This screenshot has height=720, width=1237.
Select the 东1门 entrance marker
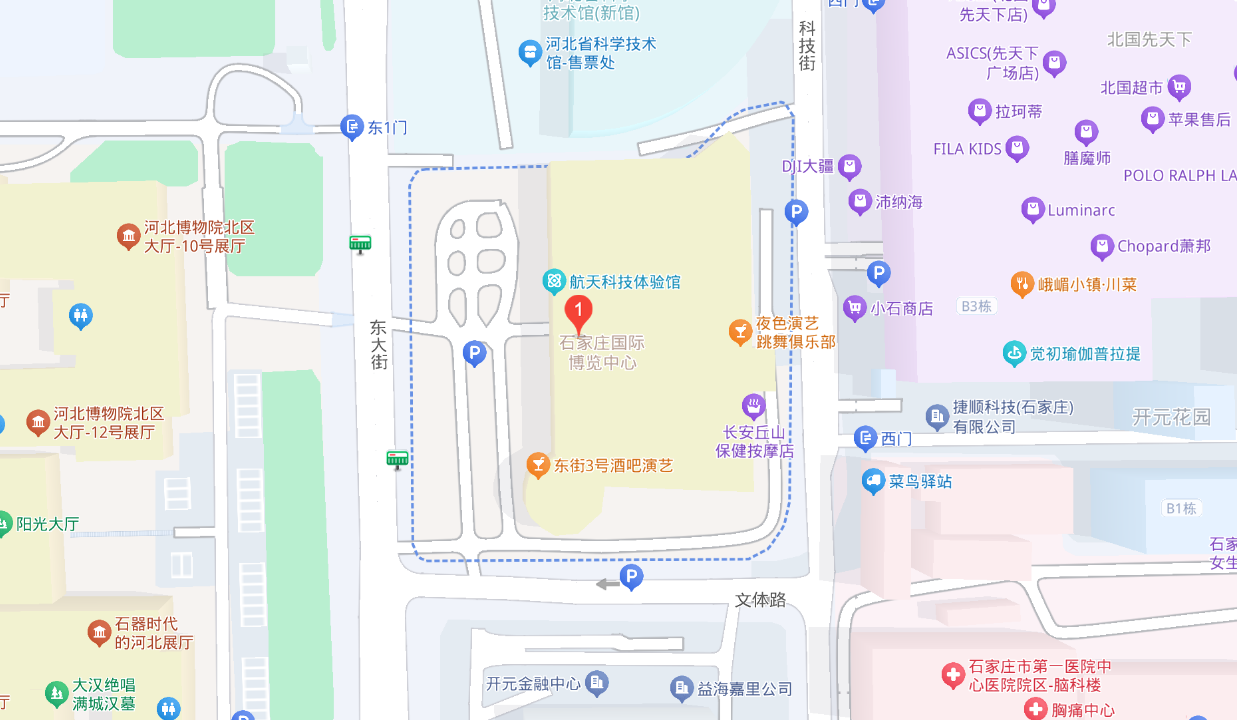(x=351, y=127)
